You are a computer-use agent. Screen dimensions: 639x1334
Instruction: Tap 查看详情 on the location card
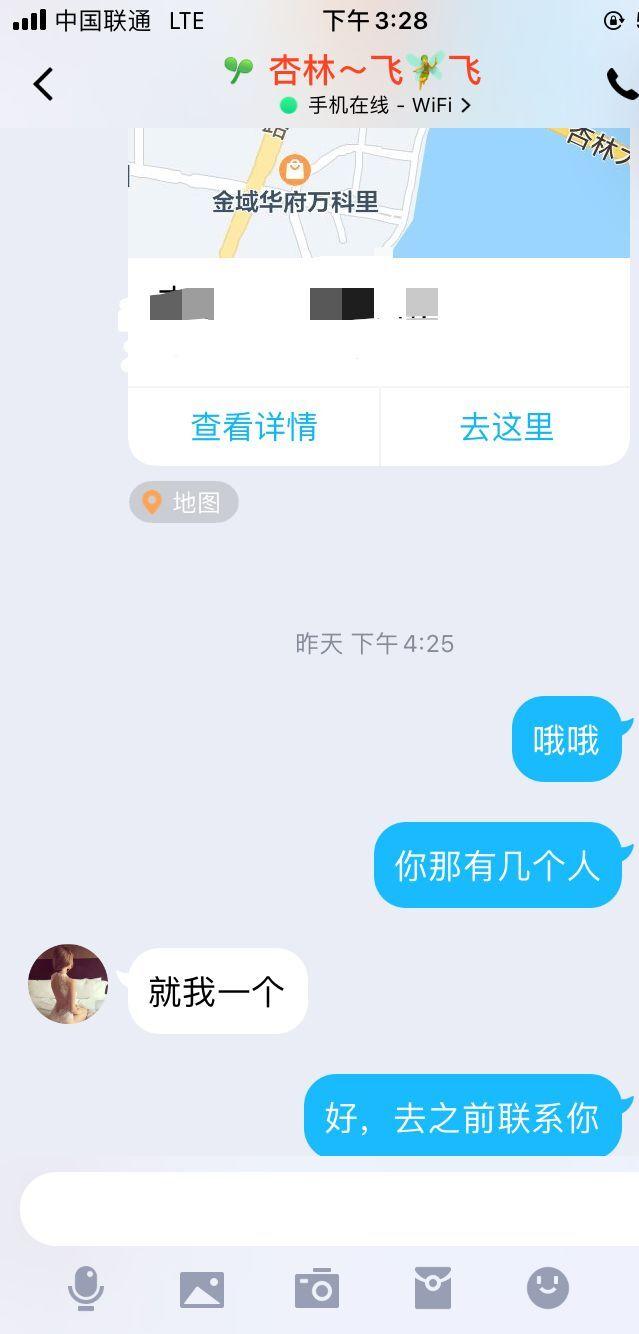[254, 427]
